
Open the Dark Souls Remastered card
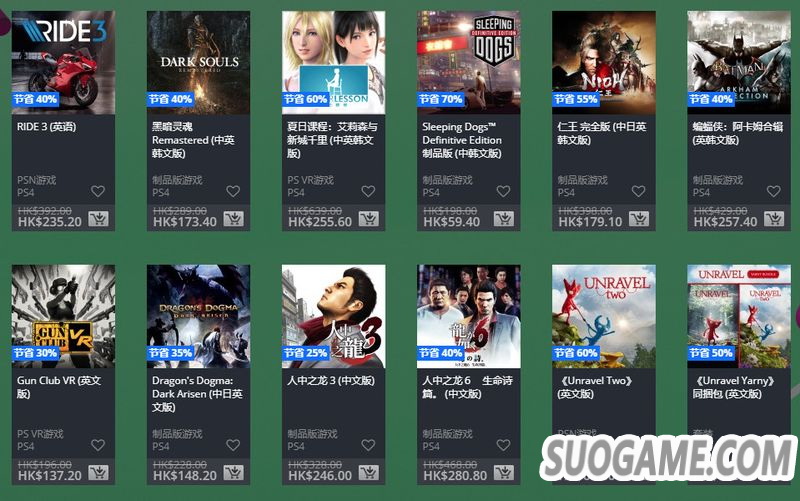198,62
